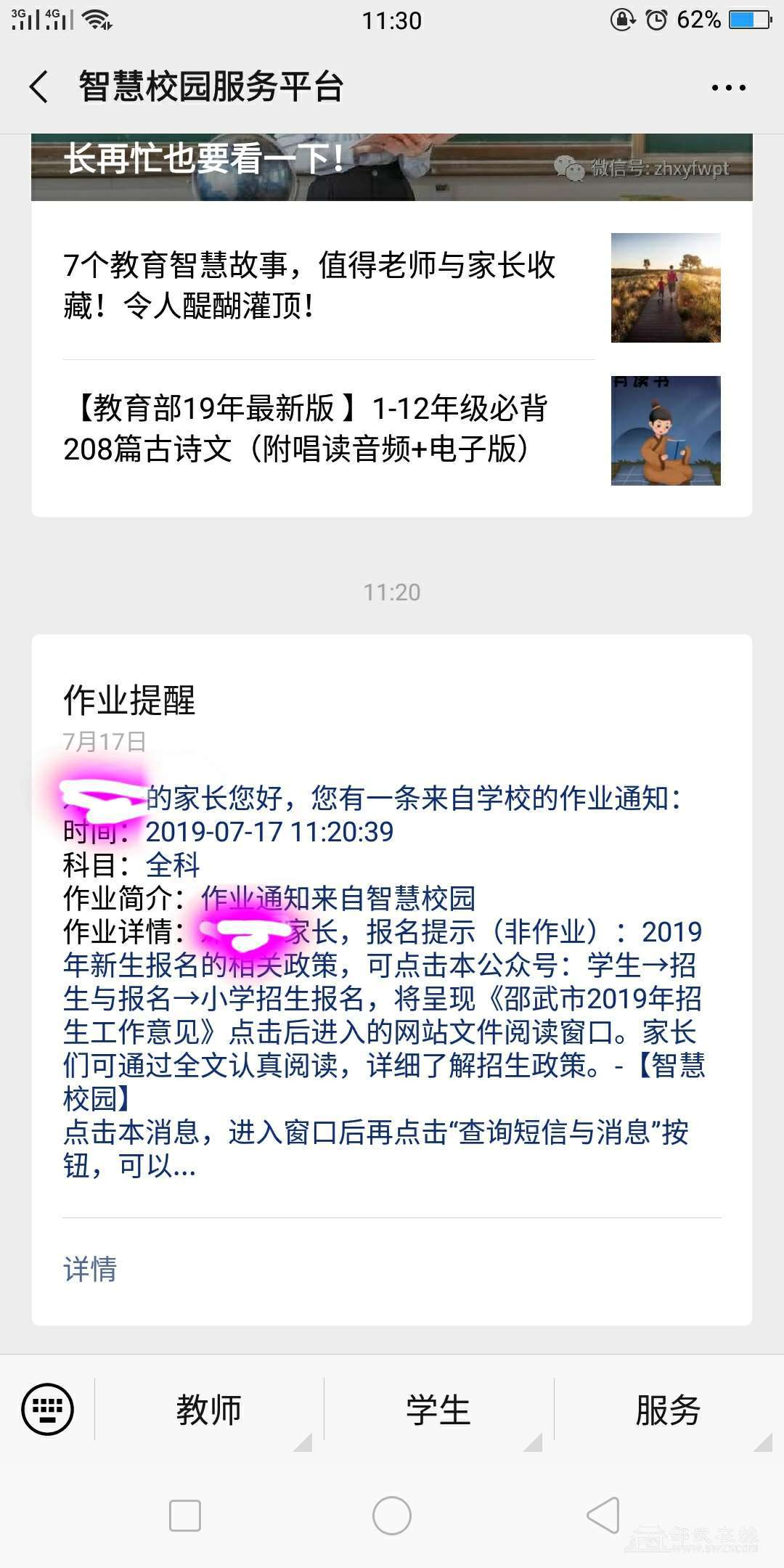Expand the 服务 menu
This screenshot has width=784, height=1568.
point(668,1410)
